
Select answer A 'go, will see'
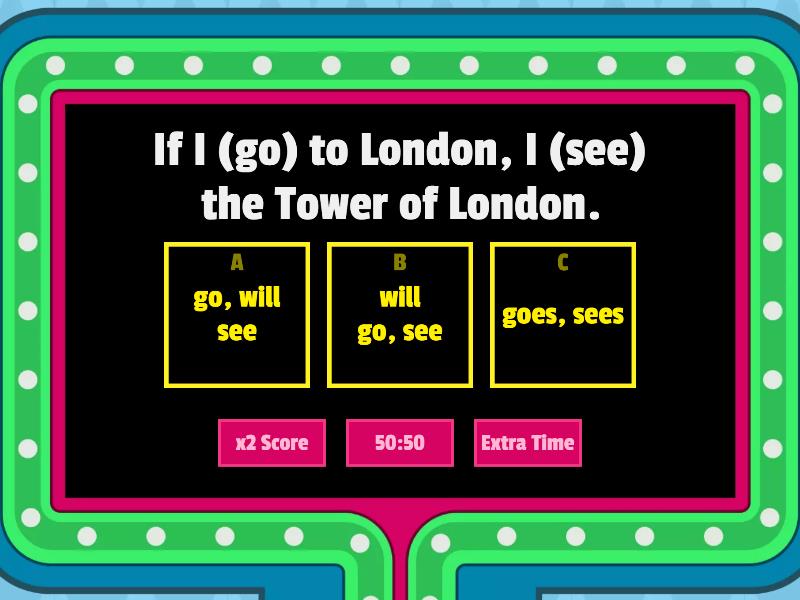coord(237,315)
